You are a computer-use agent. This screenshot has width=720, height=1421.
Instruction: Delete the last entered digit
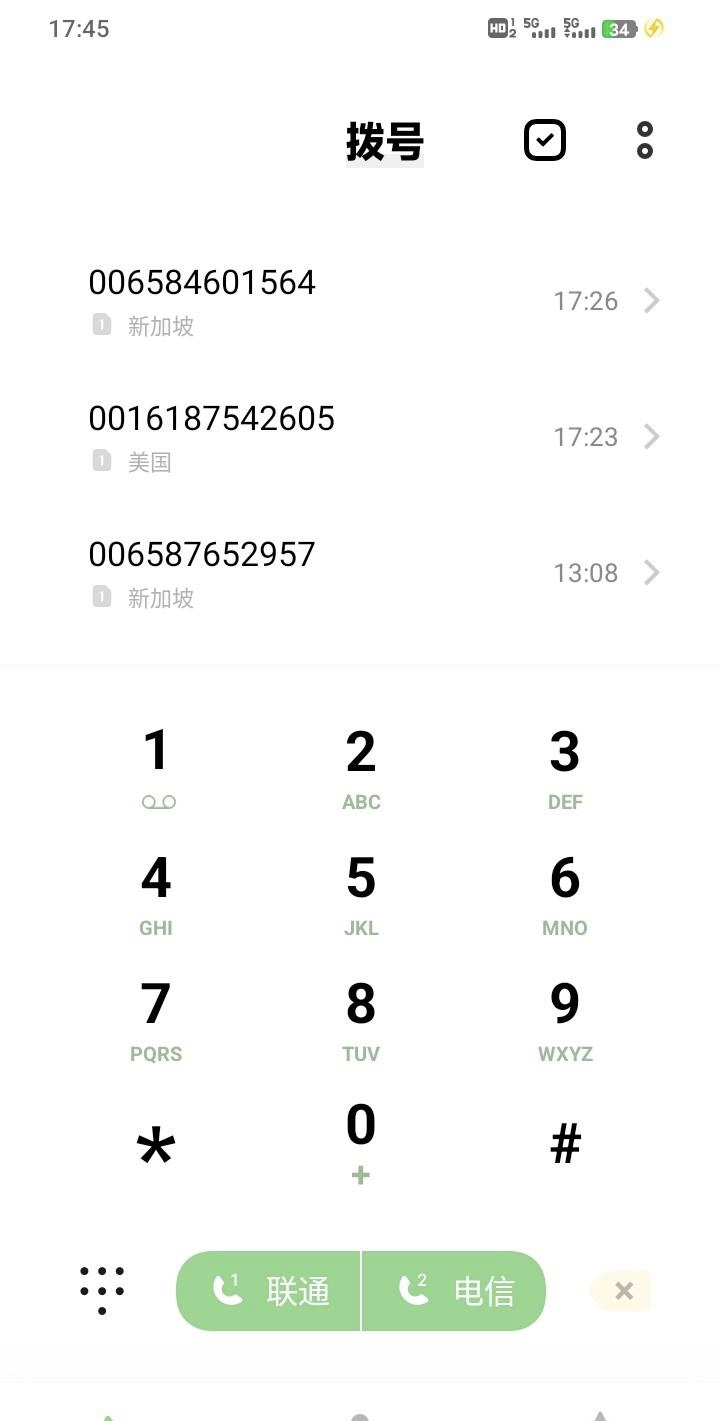click(x=621, y=1291)
